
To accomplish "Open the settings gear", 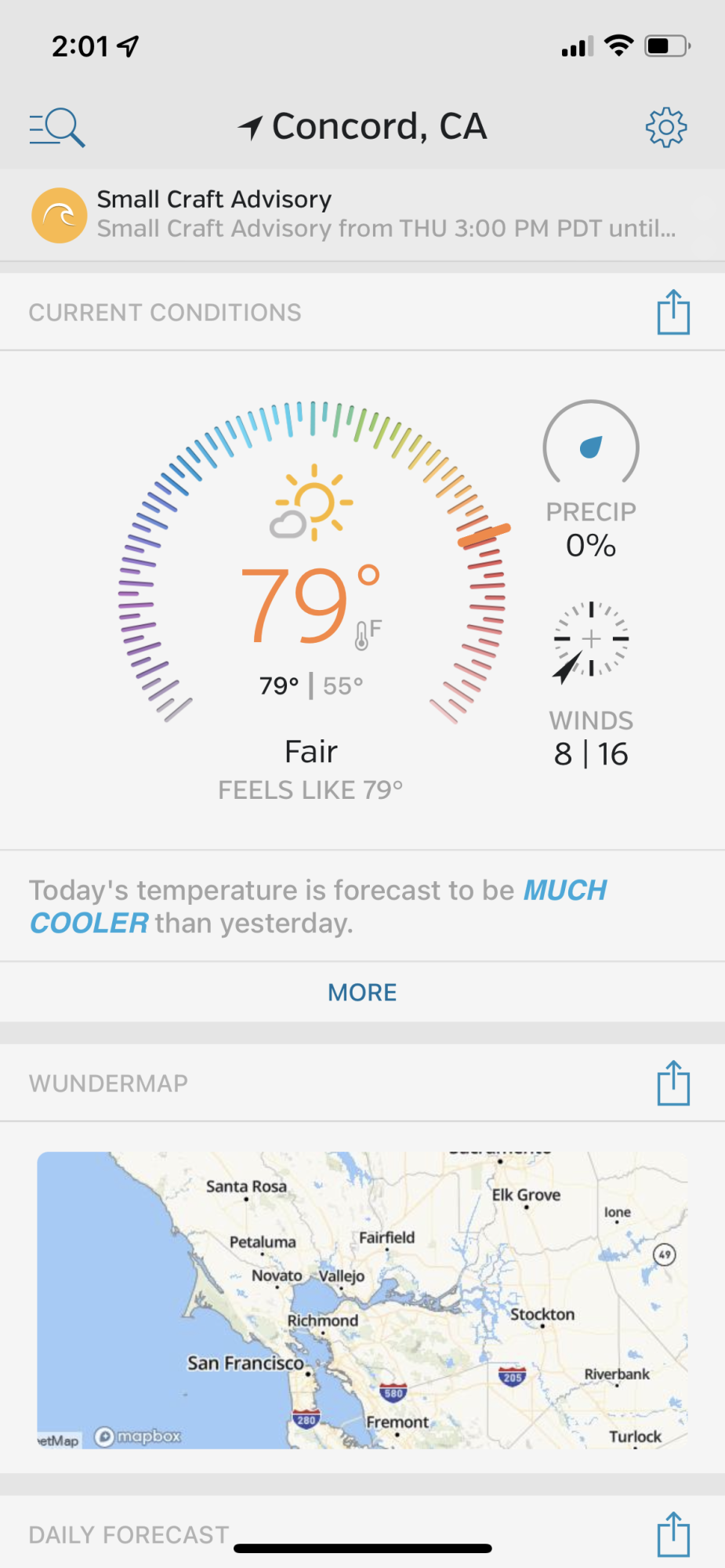I will click(666, 127).
